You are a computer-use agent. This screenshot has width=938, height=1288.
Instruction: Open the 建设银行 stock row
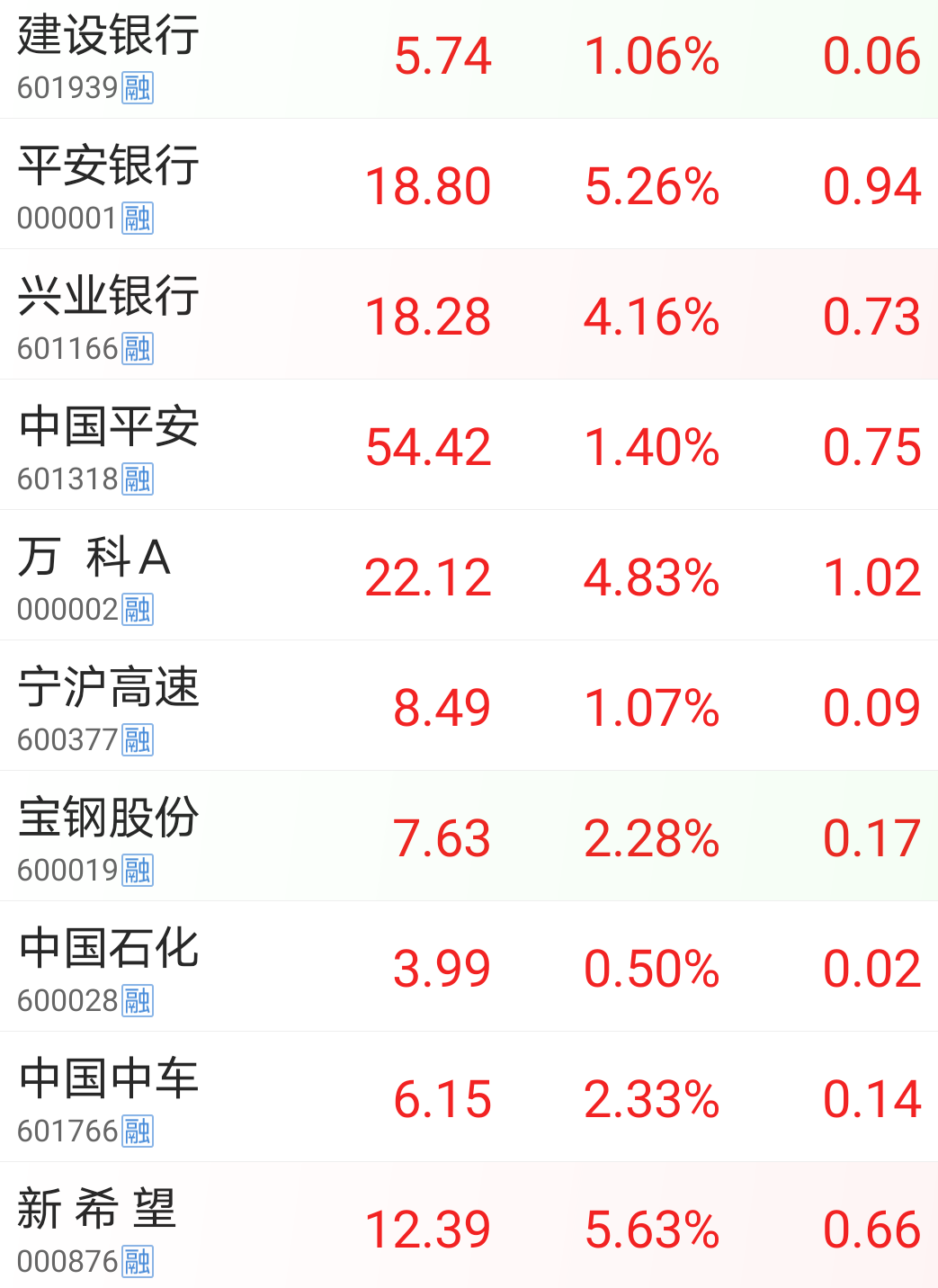(x=108, y=56)
